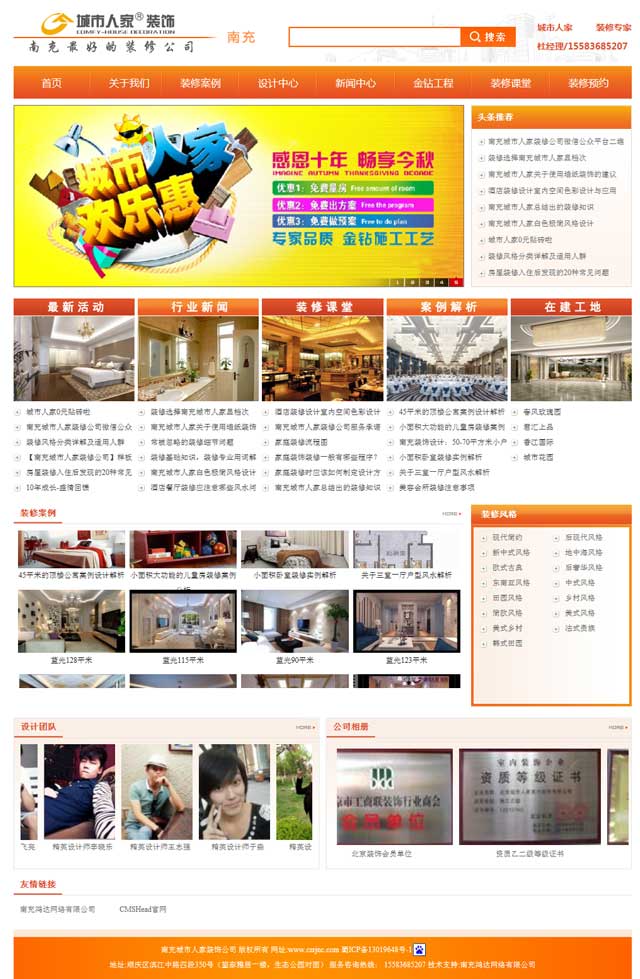Image resolution: width=640 pixels, height=979 pixels.
Task: Choose the 地中海风格 style link
Action: pos(583,552)
